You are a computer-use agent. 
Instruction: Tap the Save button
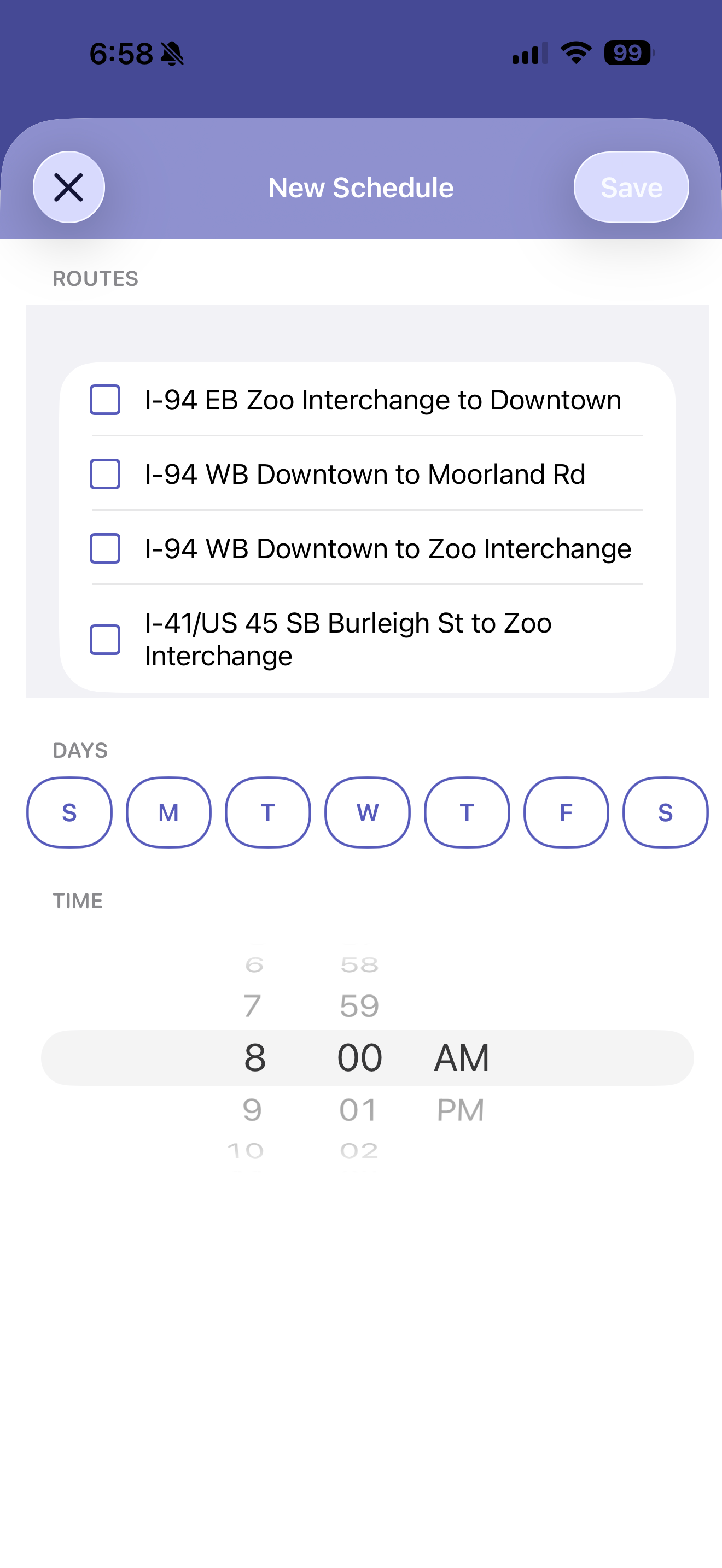coord(630,187)
